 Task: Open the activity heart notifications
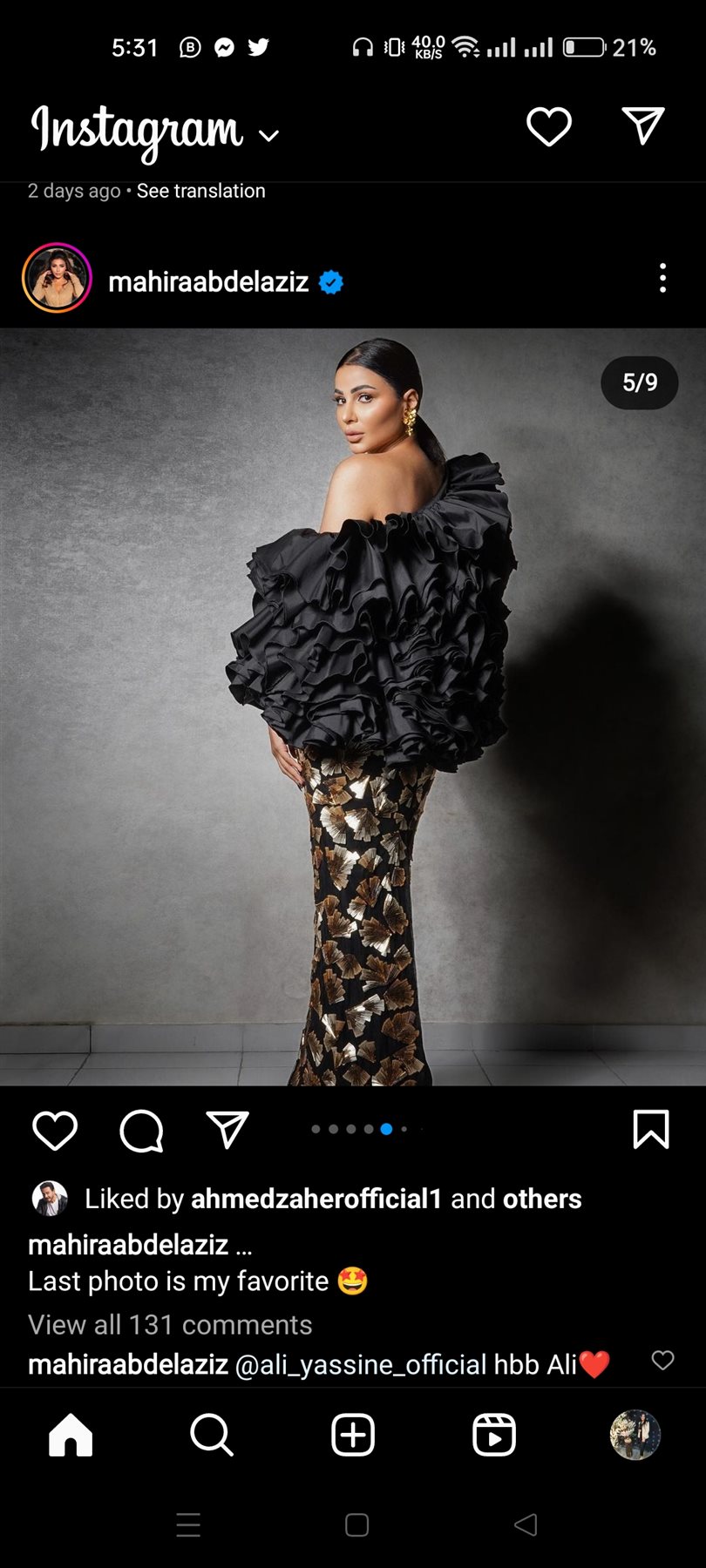coord(548,127)
